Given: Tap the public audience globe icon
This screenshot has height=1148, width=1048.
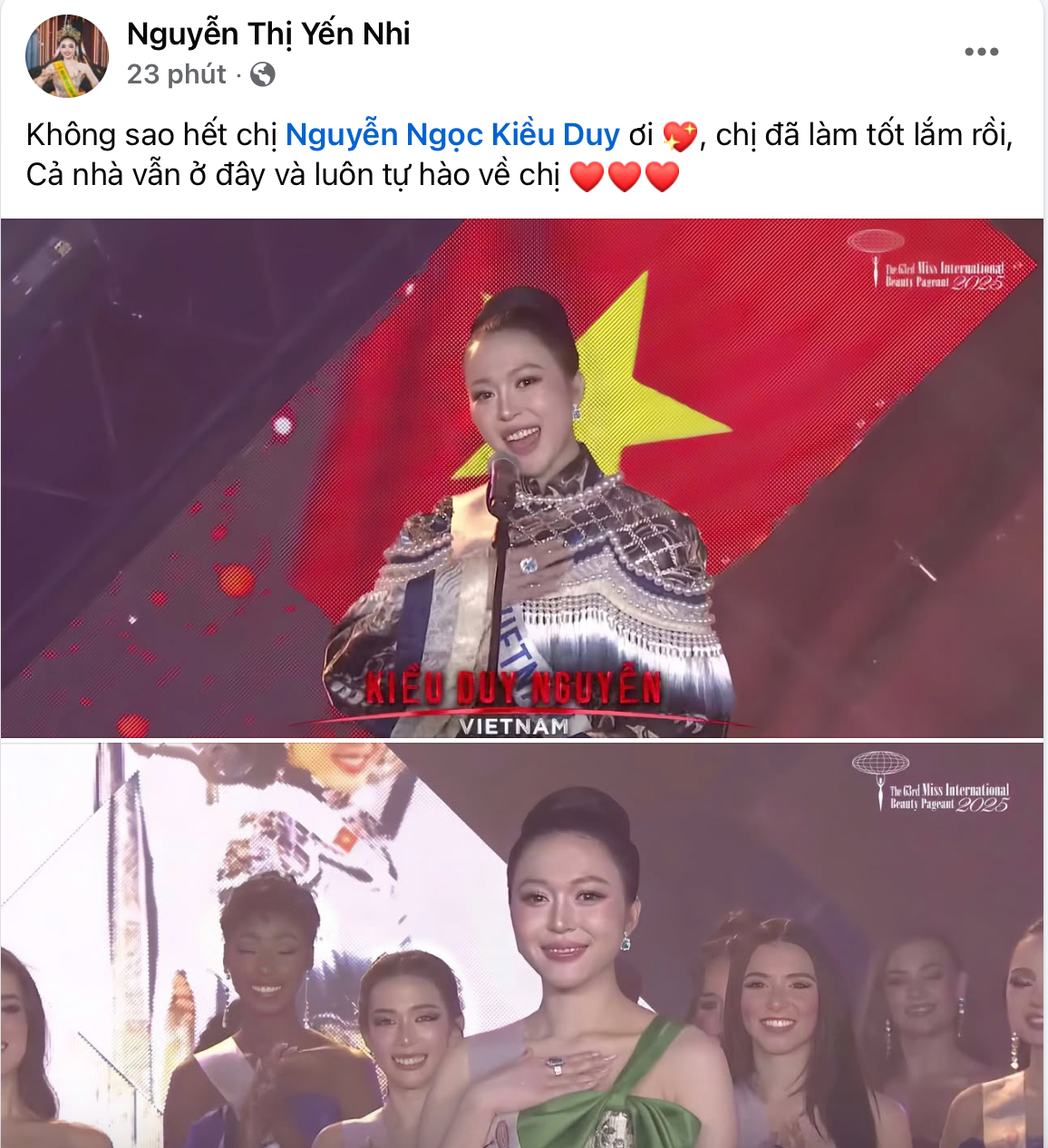Looking at the screenshot, I should 262,74.
